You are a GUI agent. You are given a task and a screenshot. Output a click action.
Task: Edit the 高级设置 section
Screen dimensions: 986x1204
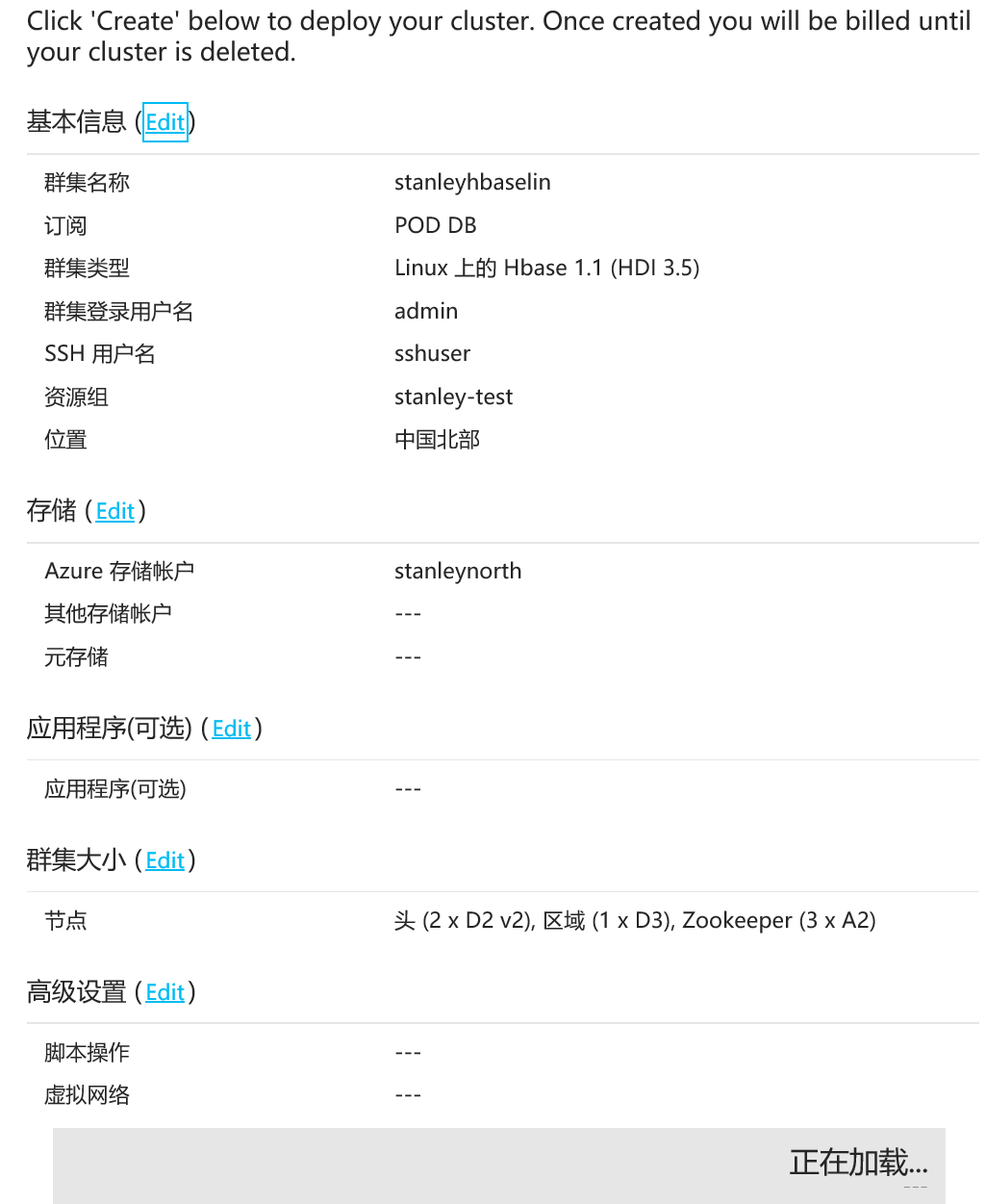click(x=165, y=992)
